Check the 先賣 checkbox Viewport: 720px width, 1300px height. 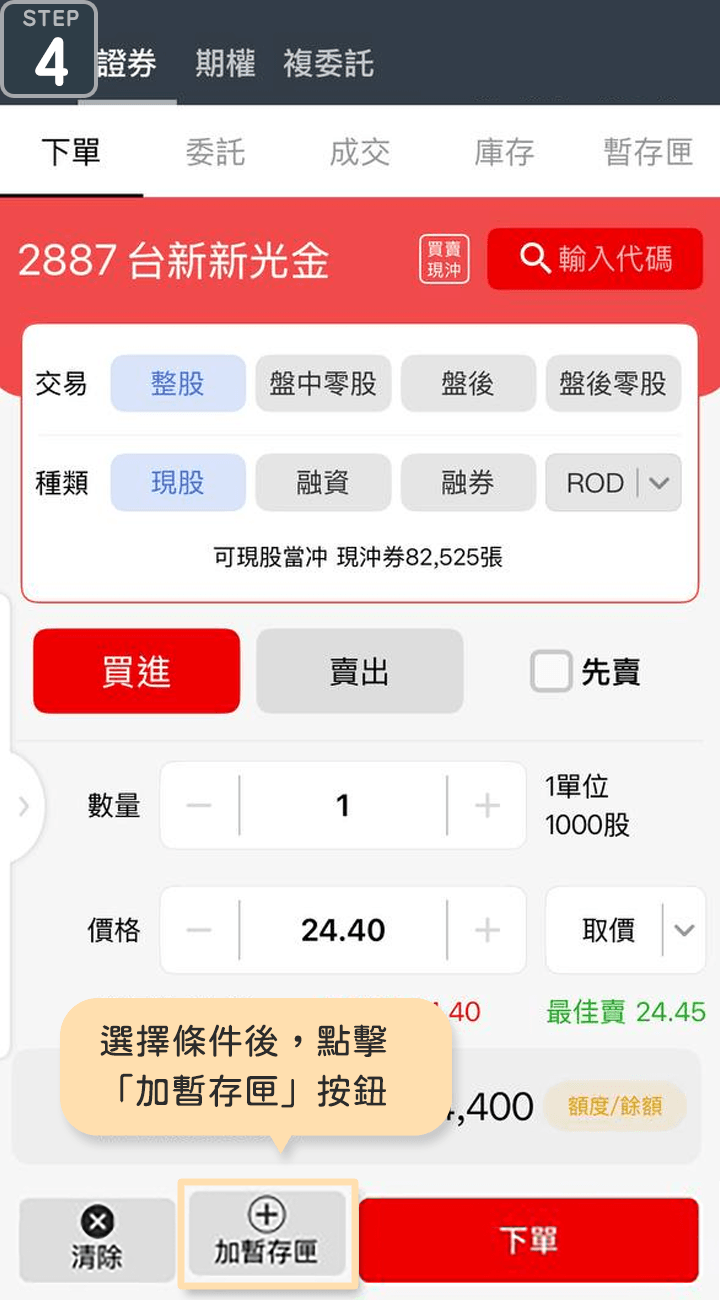(551, 672)
